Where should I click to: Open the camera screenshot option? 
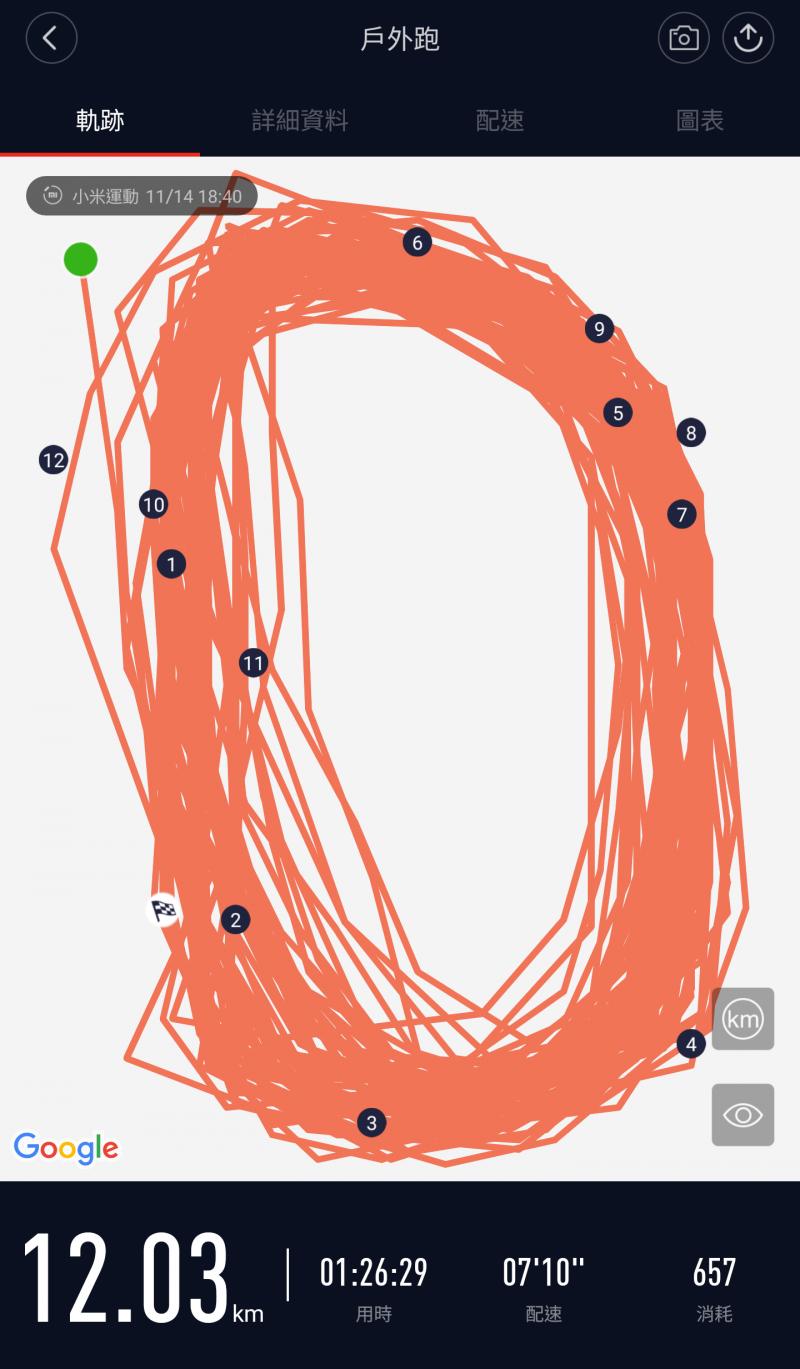(x=684, y=39)
